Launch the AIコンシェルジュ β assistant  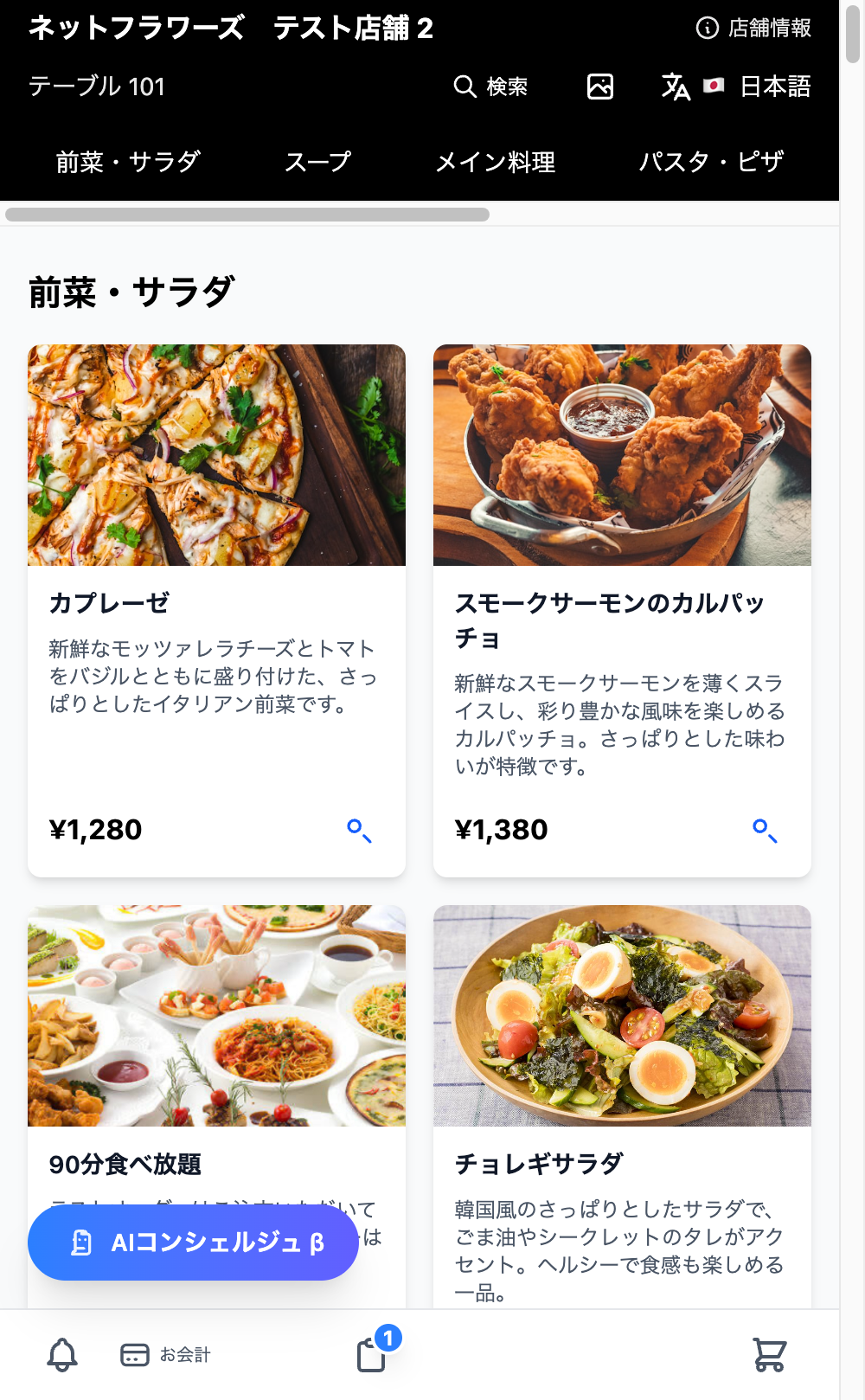point(192,1242)
